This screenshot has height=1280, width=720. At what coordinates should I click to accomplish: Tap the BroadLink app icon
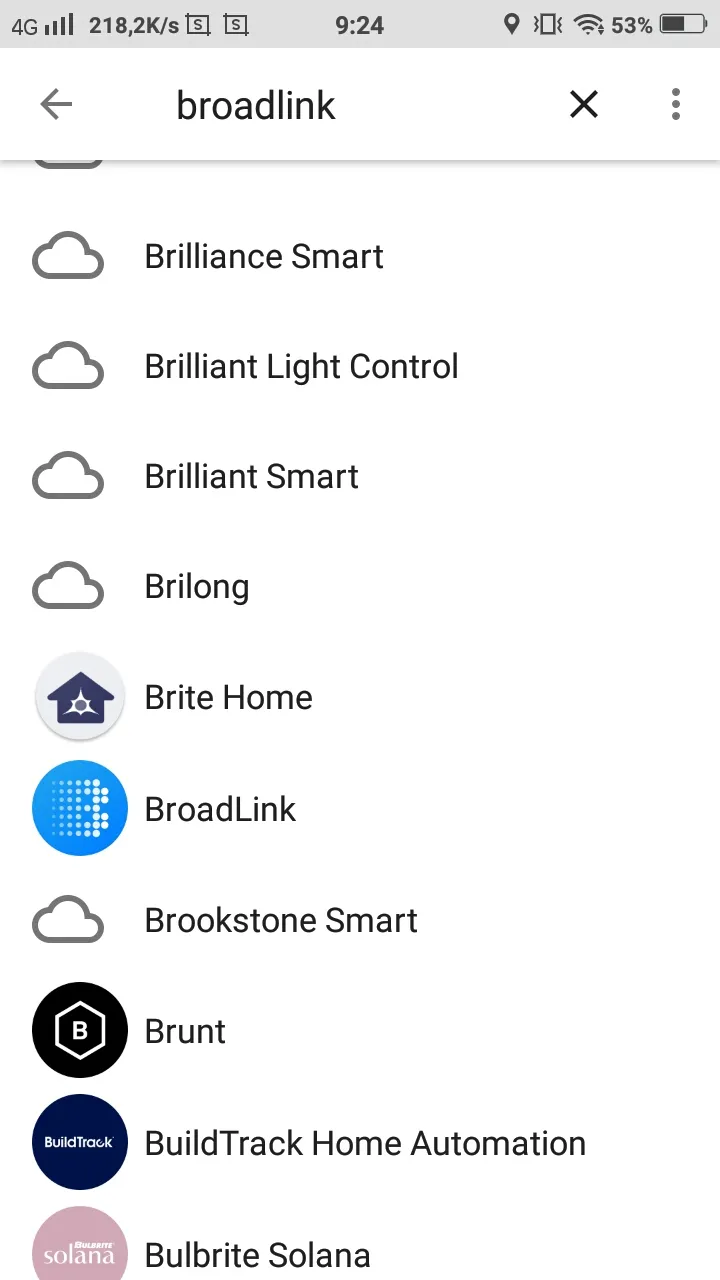click(80, 808)
